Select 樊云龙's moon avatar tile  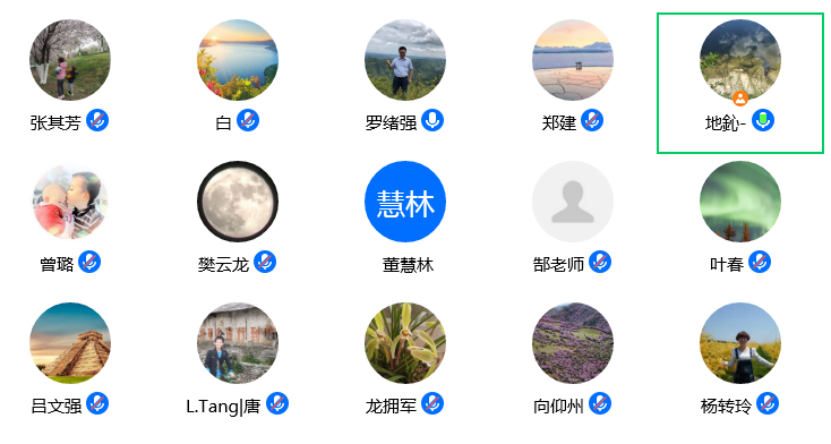pos(237,202)
